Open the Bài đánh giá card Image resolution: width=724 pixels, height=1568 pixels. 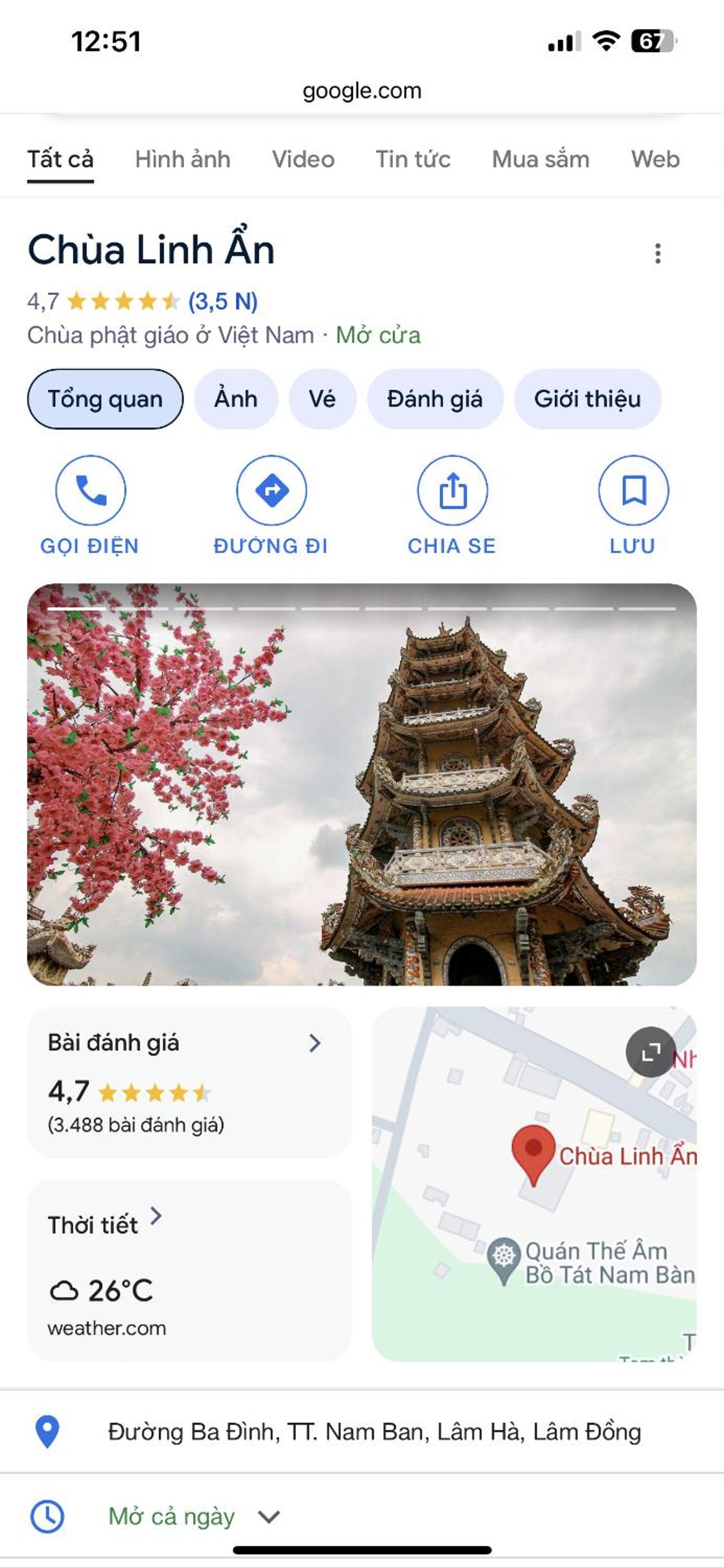[189, 1082]
